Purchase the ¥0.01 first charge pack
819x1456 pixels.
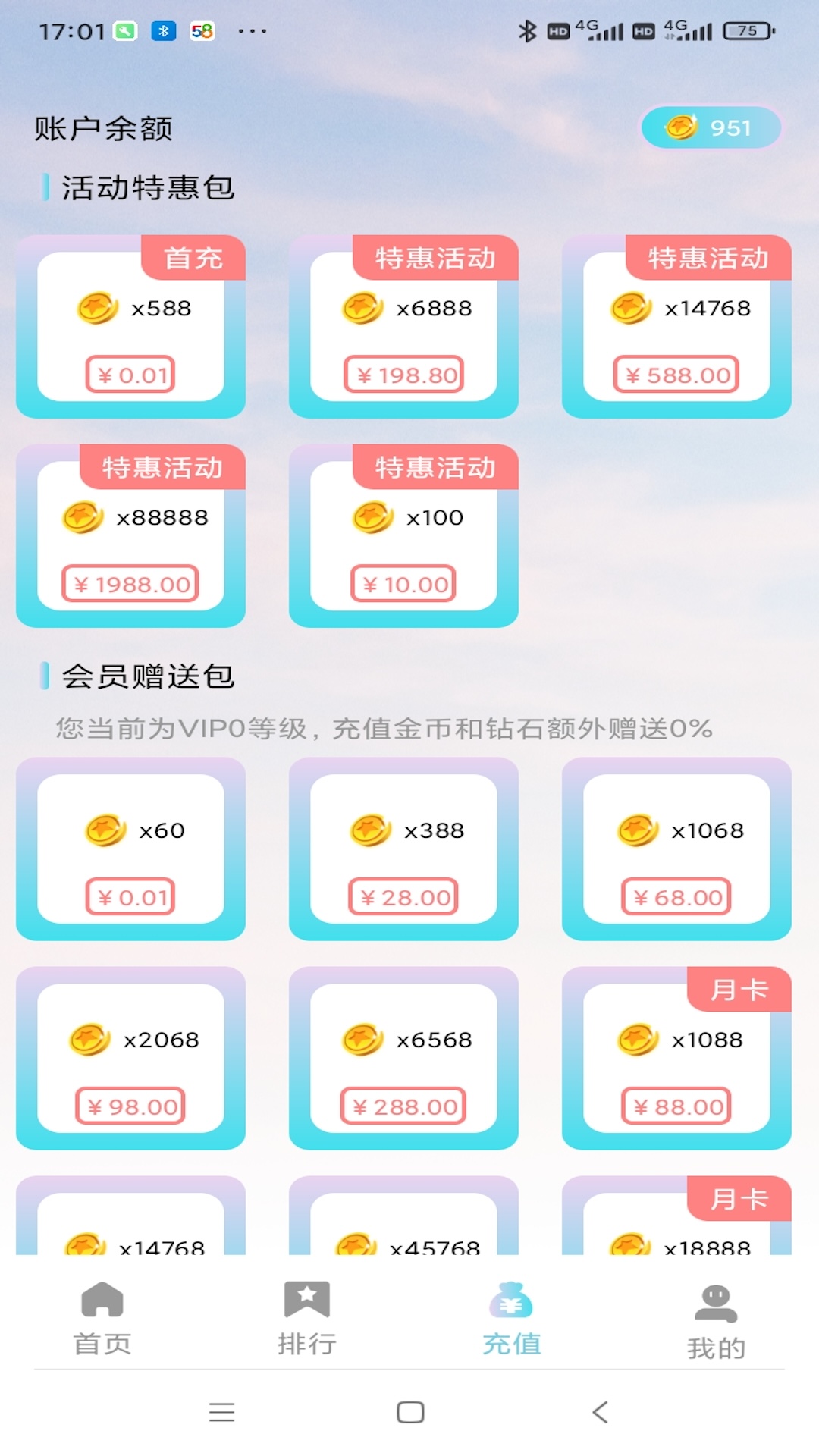[130, 374]
